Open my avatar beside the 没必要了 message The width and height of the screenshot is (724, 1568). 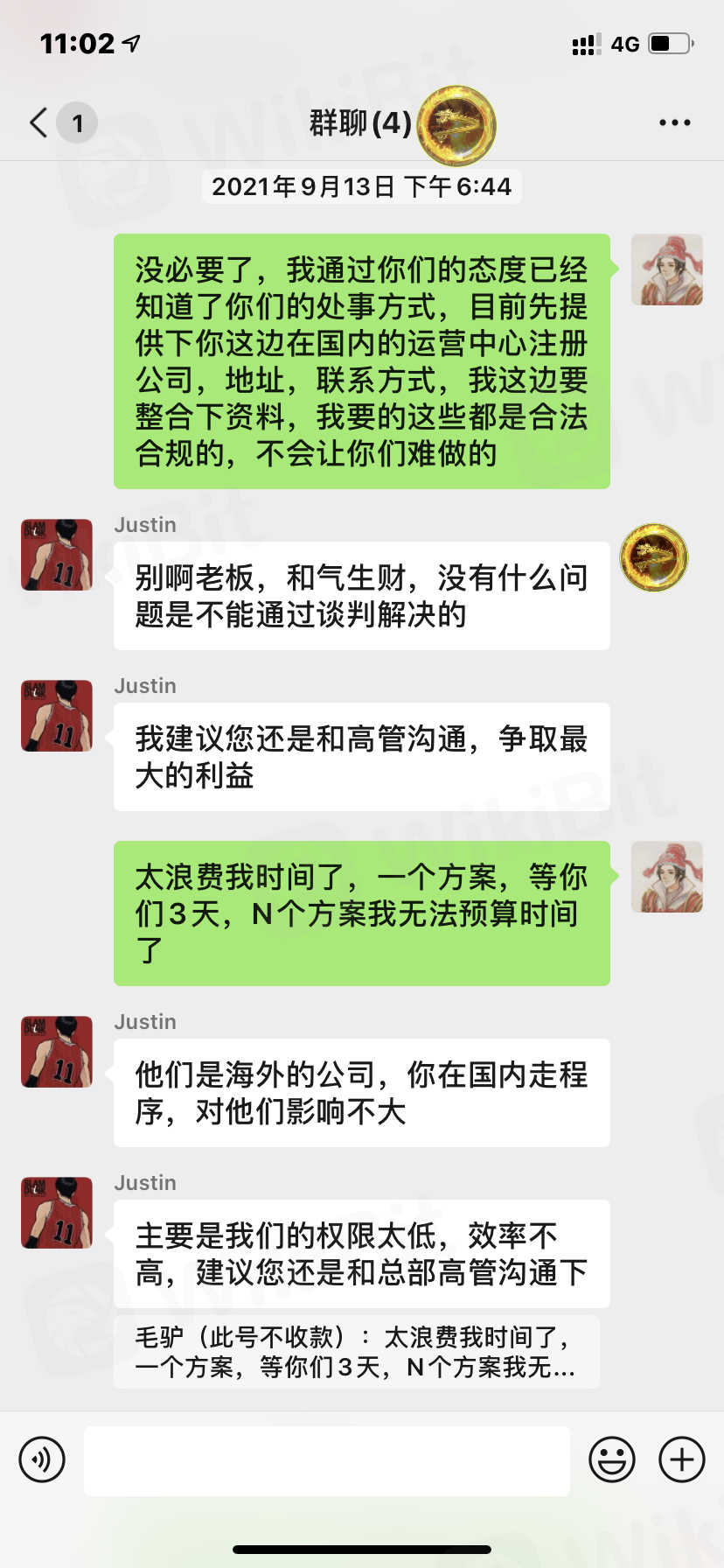(666, 269)
